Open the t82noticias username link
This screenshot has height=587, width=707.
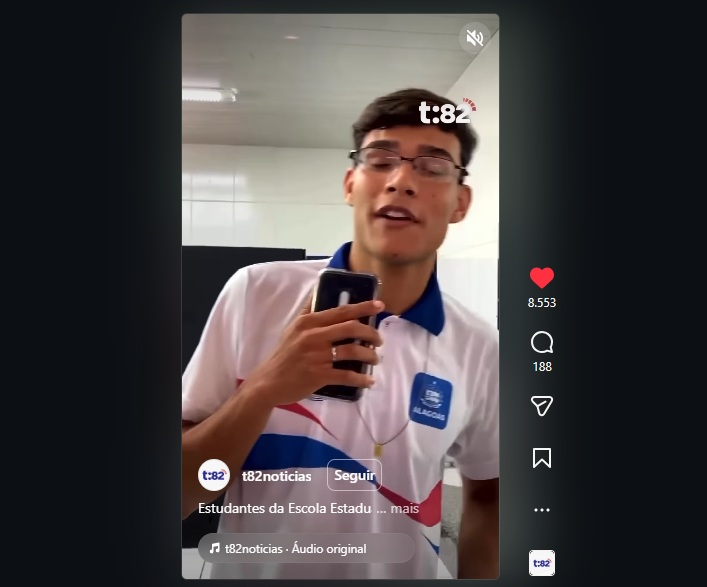278,476
